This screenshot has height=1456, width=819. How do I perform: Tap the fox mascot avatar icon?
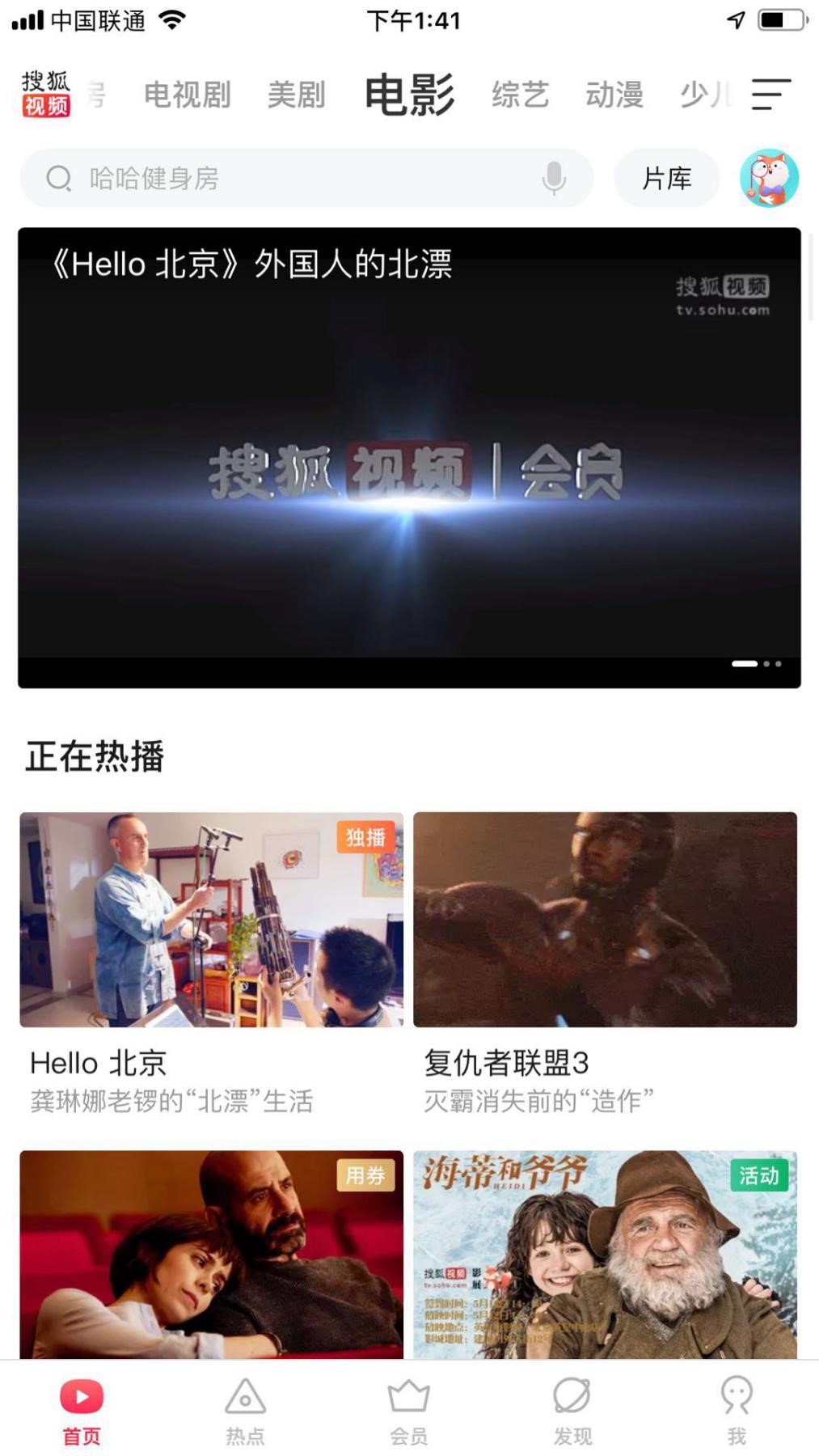coord(769,178)
